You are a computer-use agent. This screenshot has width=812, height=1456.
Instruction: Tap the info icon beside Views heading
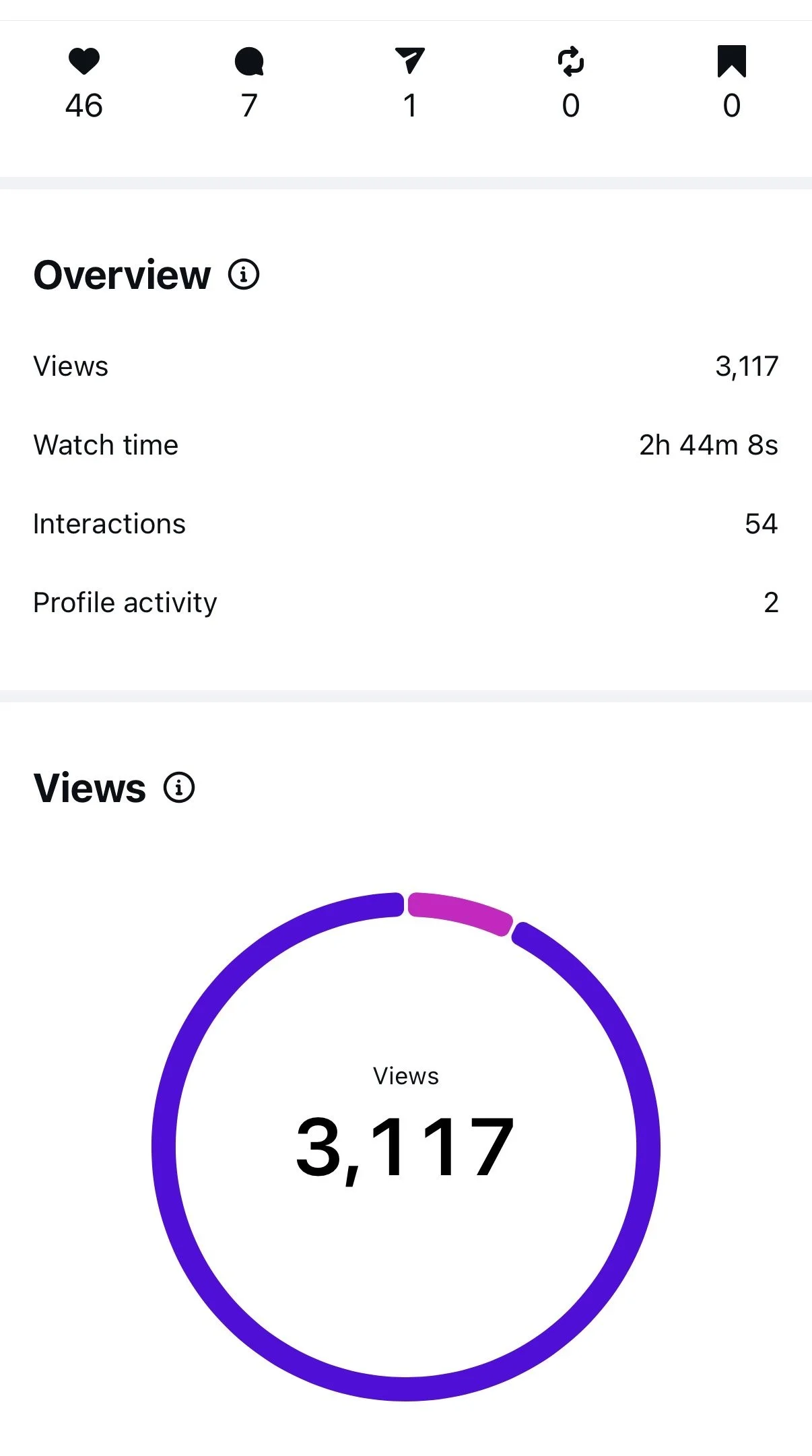click(179, 787)
